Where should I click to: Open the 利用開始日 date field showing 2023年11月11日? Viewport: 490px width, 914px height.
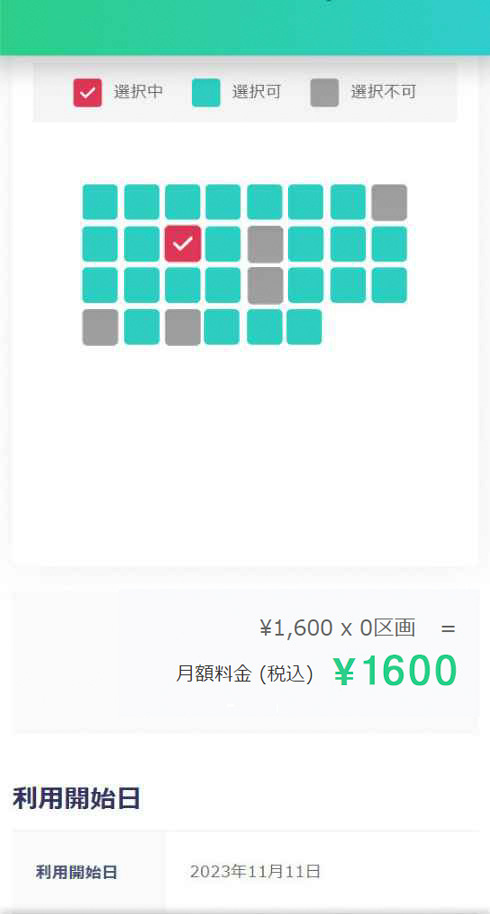point(322,872)
